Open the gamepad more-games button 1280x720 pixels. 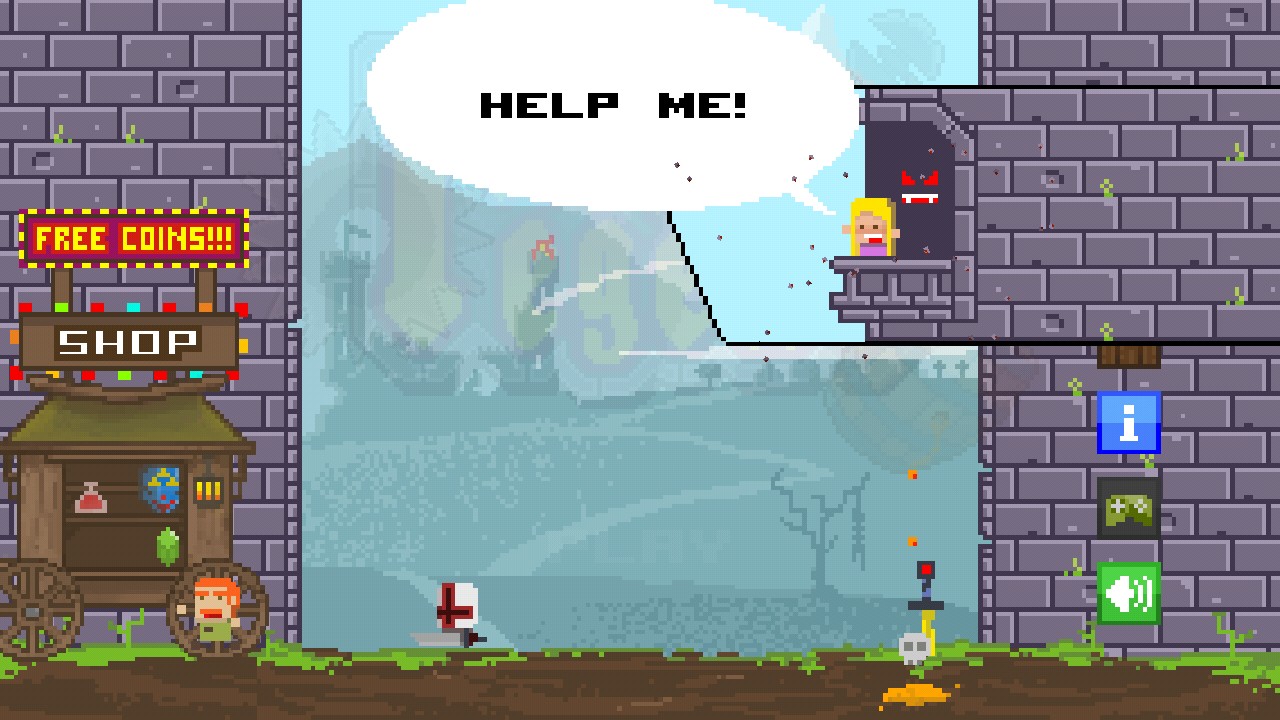click(1129, 508)
